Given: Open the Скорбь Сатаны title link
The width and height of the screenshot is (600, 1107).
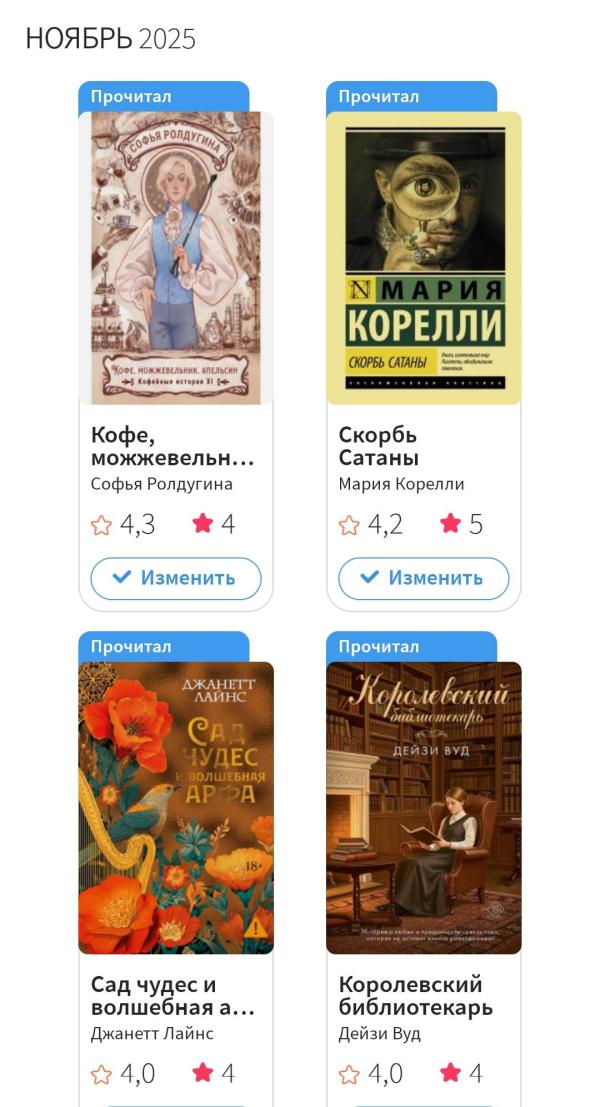Looking at the screenshot, I should pyautogui.click(x=379, y=446).
